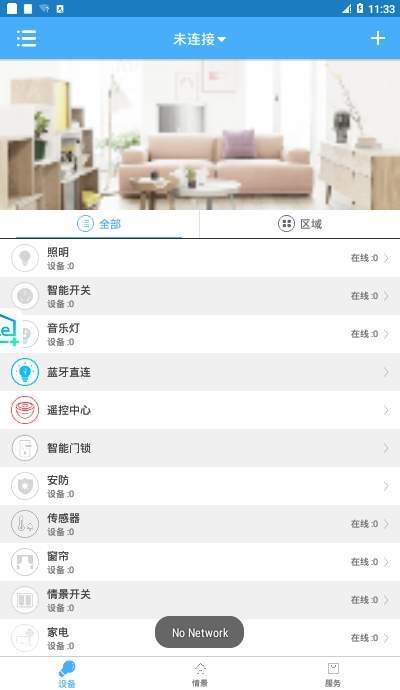The width and height of the screenshot is (400, 690).
Task: Open the 照明 device category
Action: point(200,258)
